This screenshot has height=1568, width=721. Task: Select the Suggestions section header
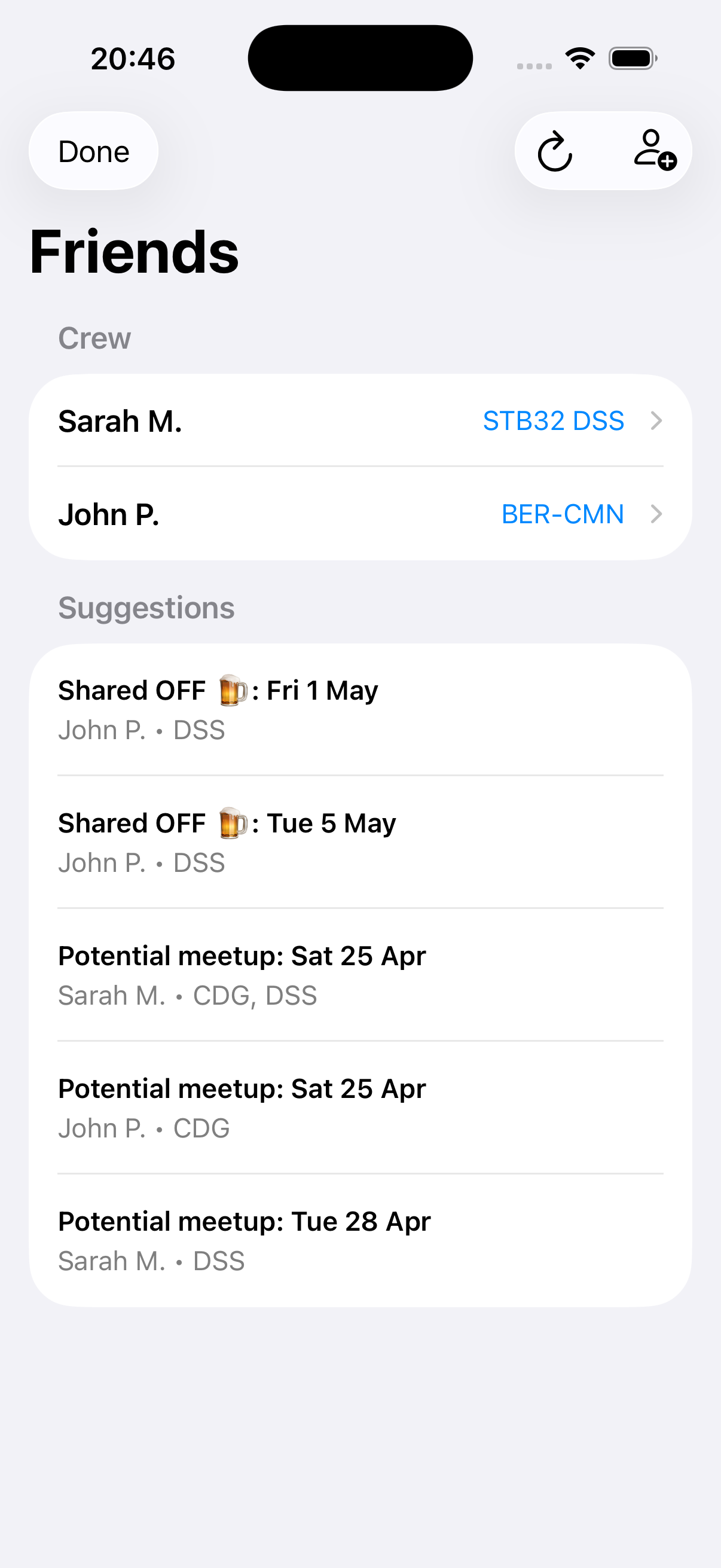coord(146,607)
